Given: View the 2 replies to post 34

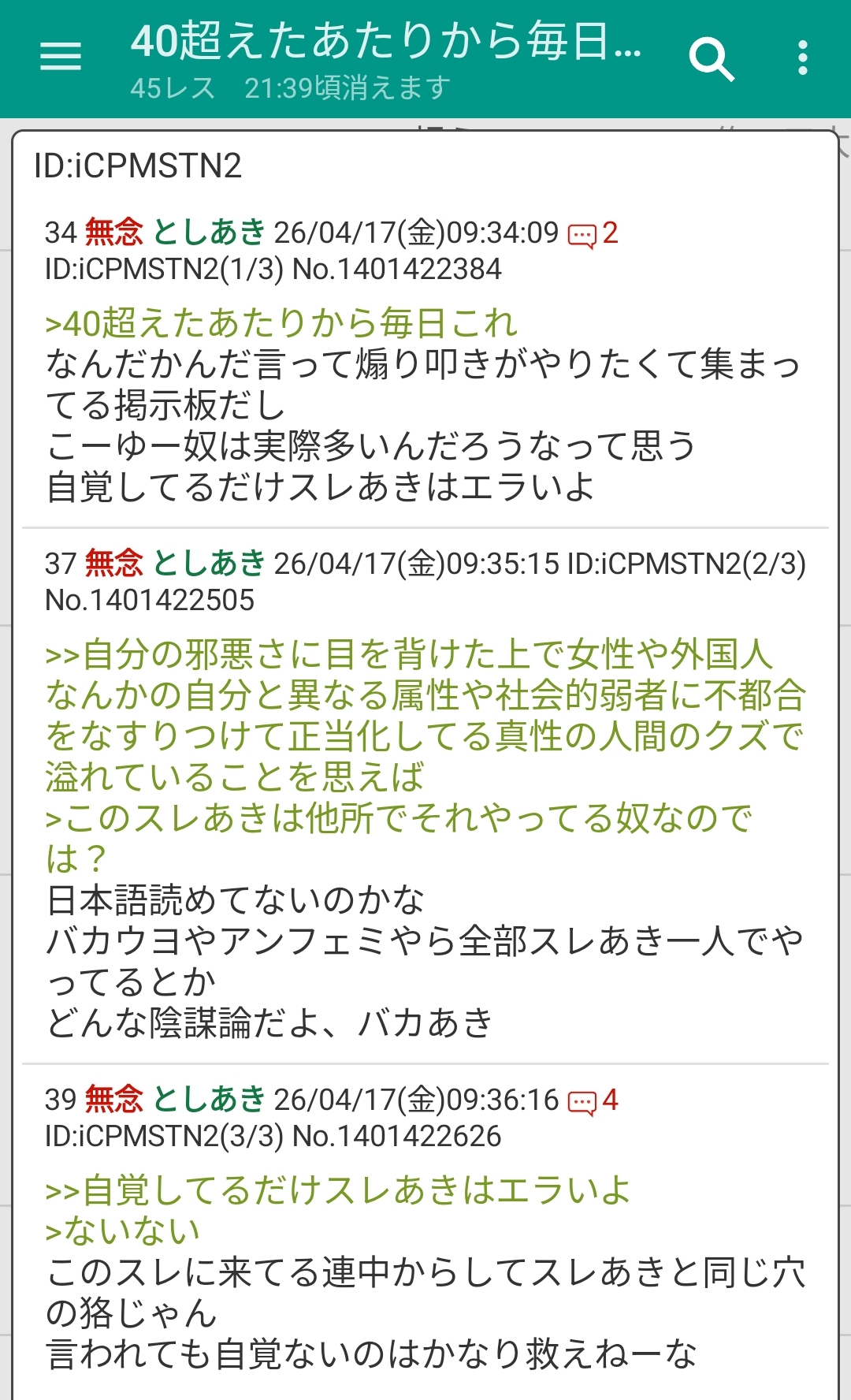Looking at the screenshot, I should point(593,234).
